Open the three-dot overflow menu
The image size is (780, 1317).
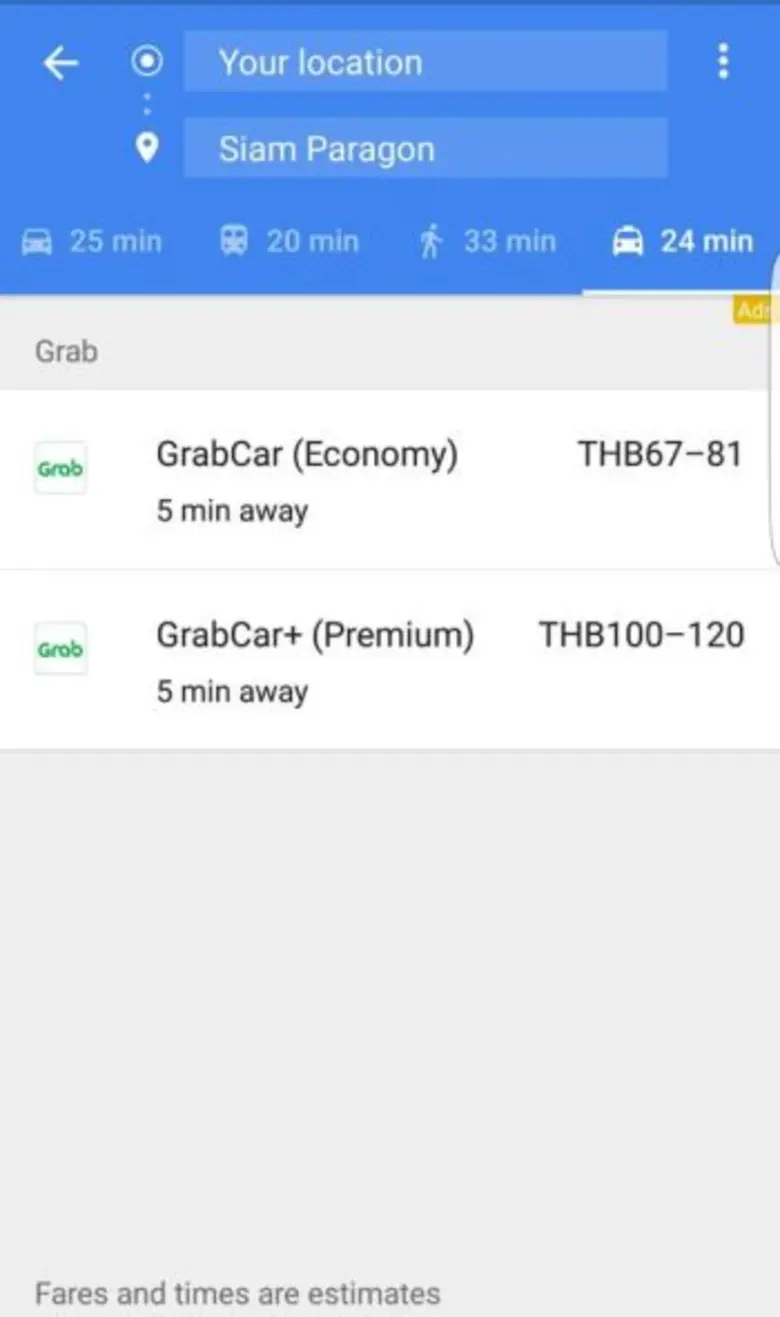pyautogui.click(x=723, y=62)
